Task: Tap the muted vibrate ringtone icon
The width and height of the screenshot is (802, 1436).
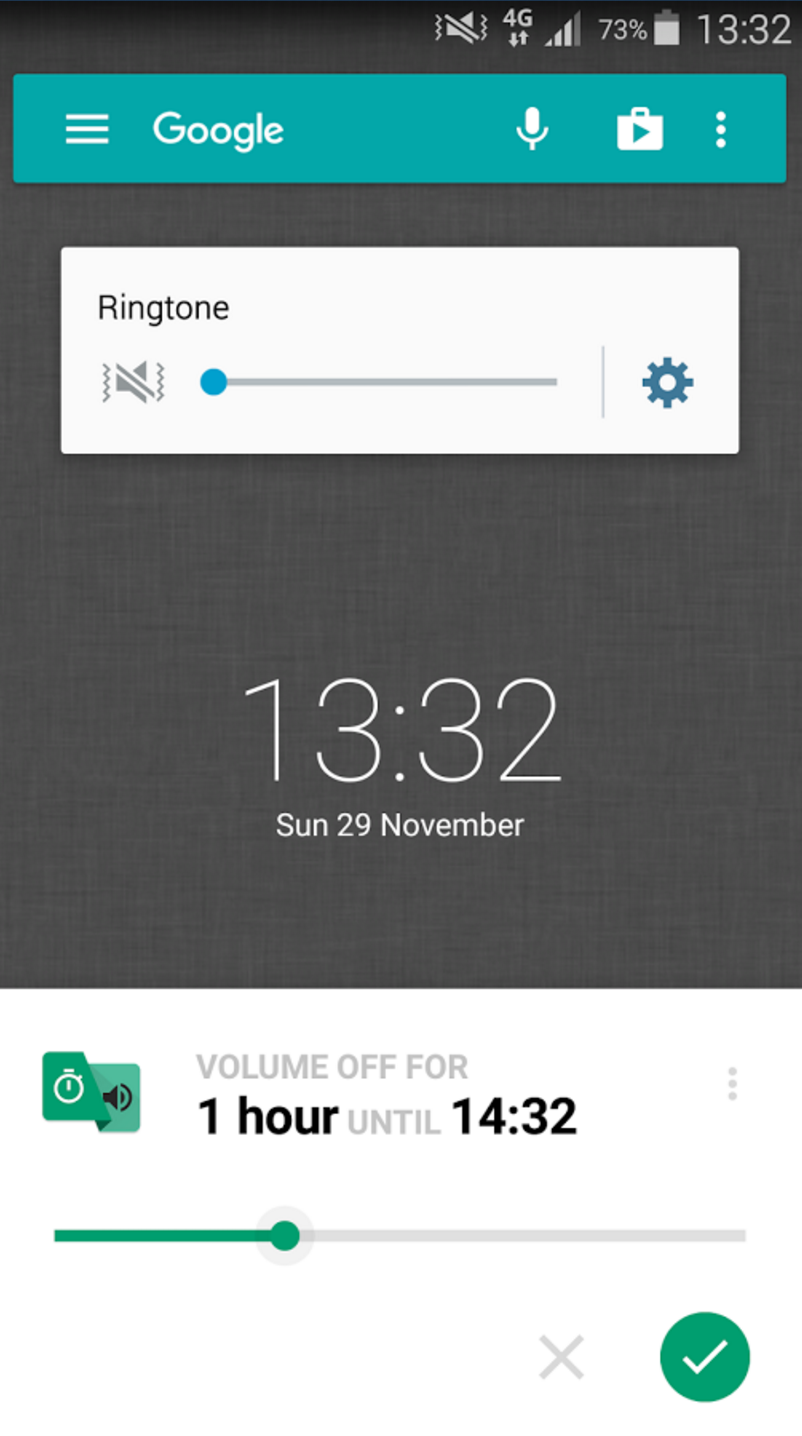Action: coord(134,382)
